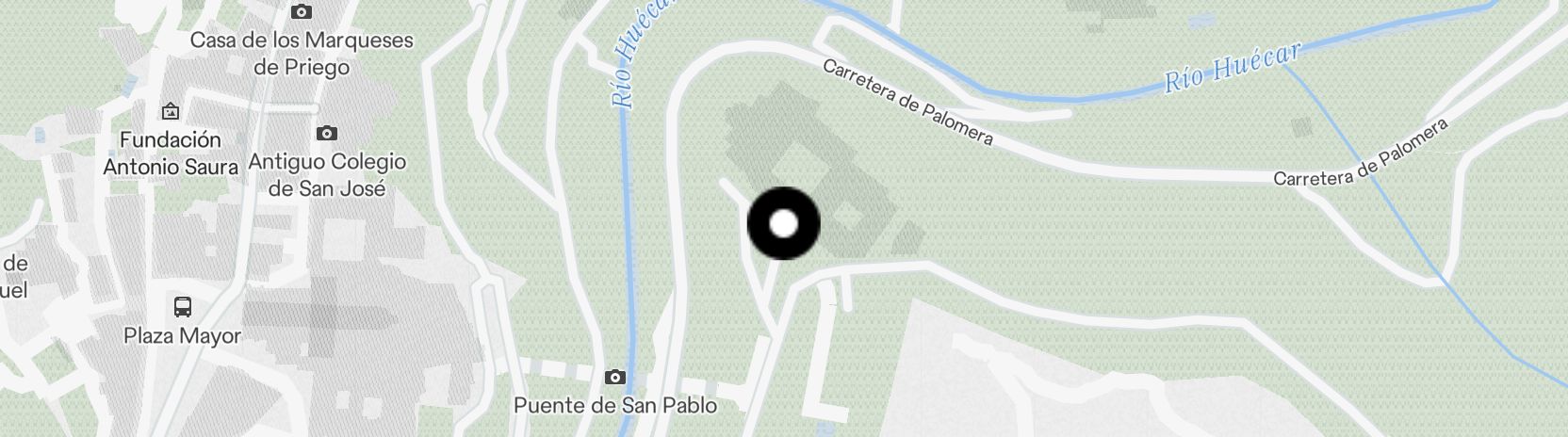This screenshot has height=437, width=1568.
Task: Open the Fundación Antonio Saura museum marker
Action: (171, 112)
